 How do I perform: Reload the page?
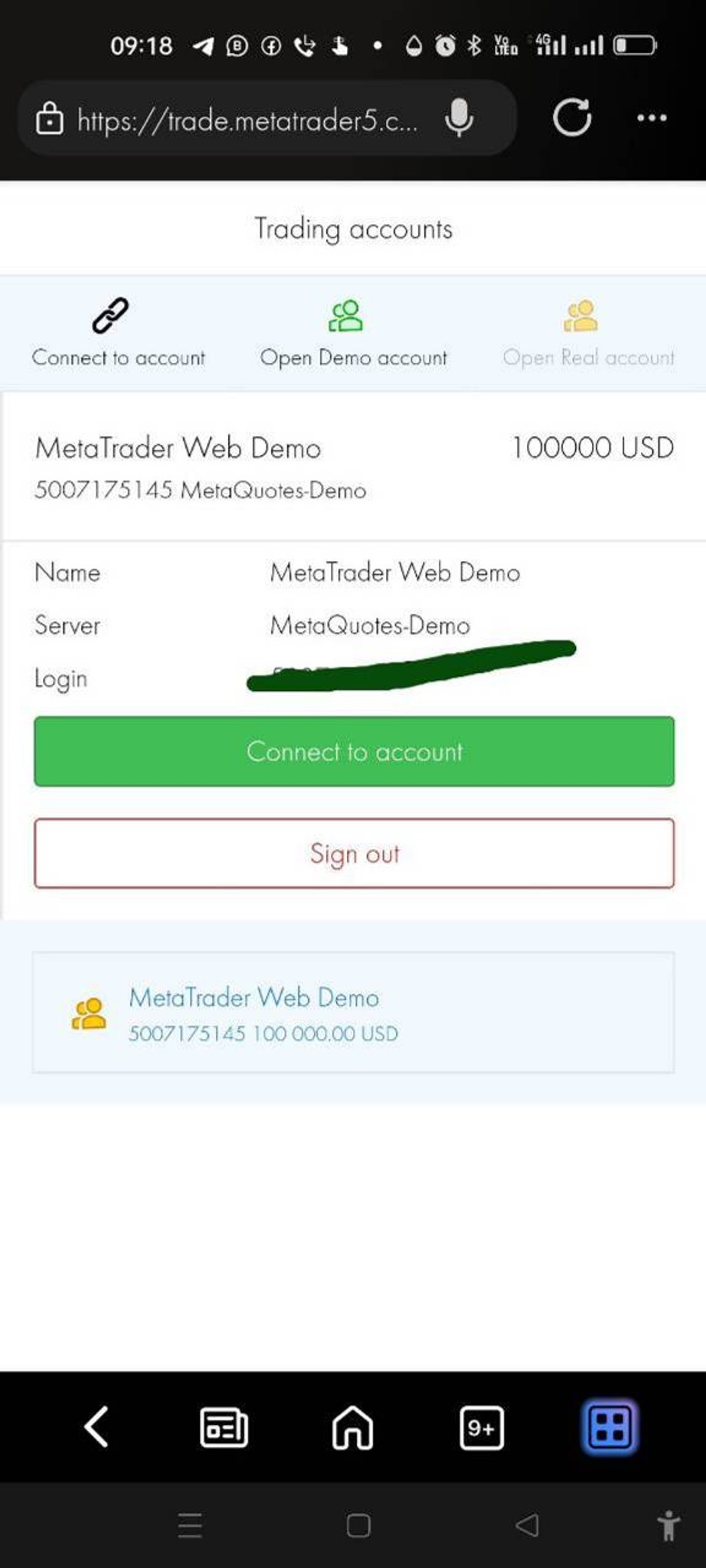[572, 118]
